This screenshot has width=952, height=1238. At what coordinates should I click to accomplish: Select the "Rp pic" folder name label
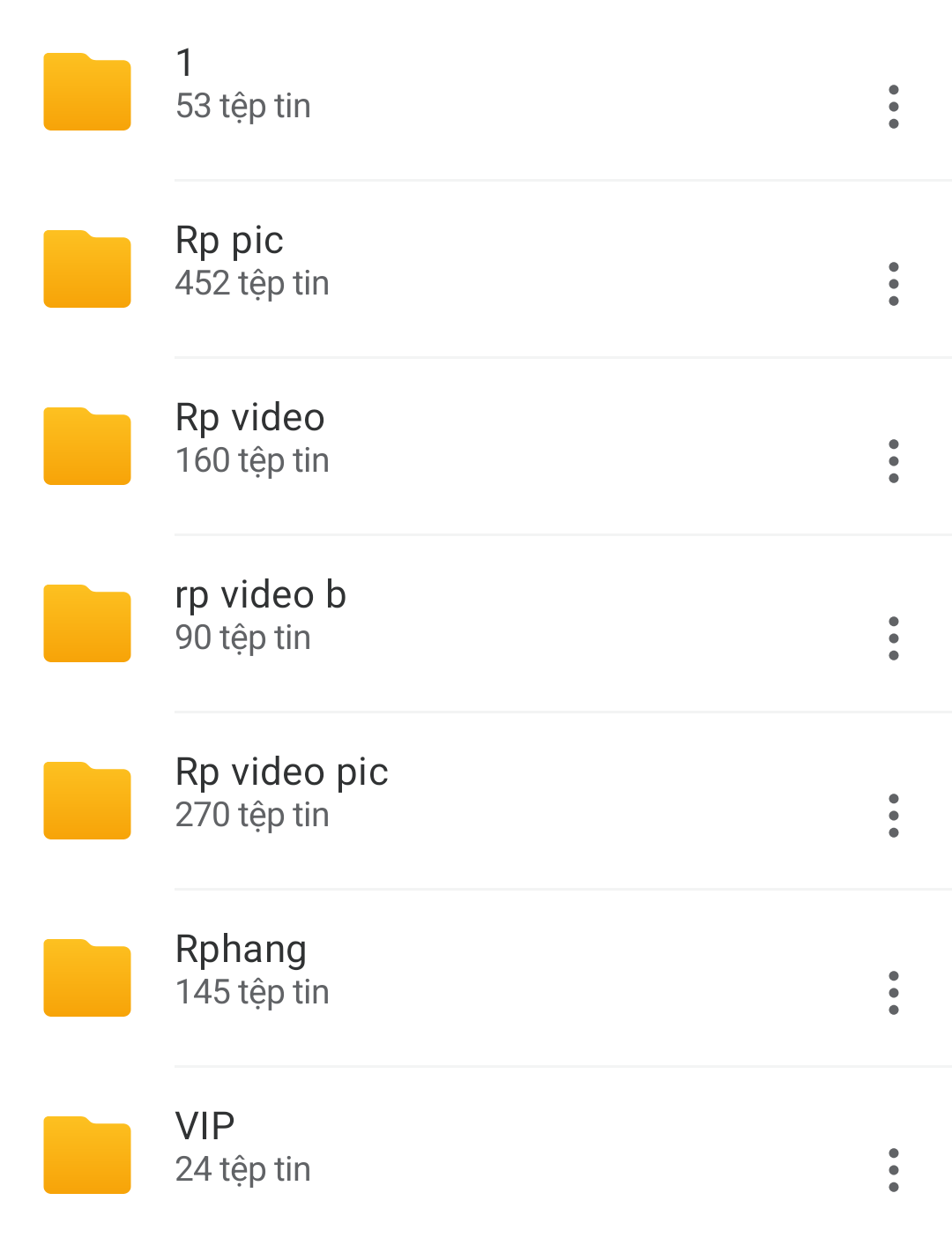point(229,239)
